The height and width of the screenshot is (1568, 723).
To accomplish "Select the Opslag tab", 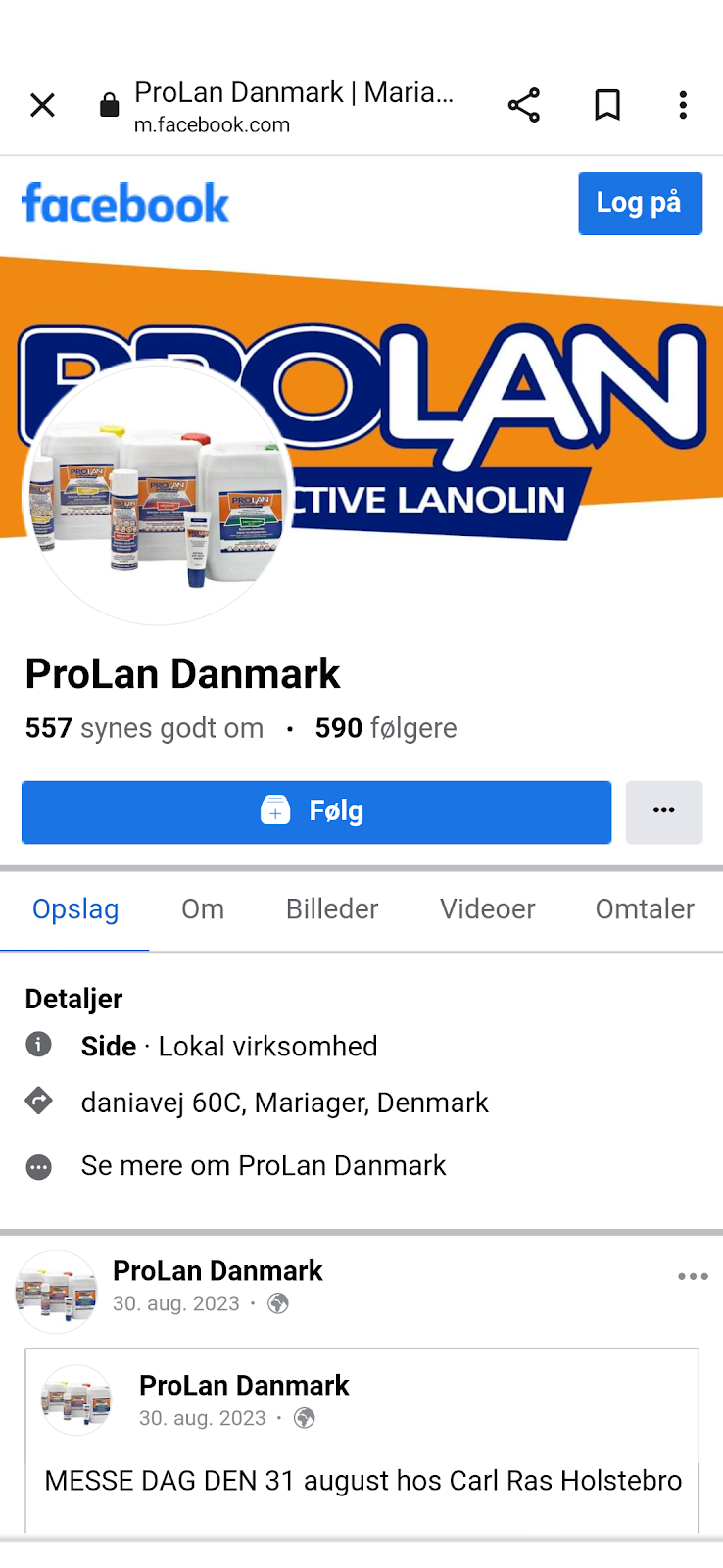I will (75, 909).
